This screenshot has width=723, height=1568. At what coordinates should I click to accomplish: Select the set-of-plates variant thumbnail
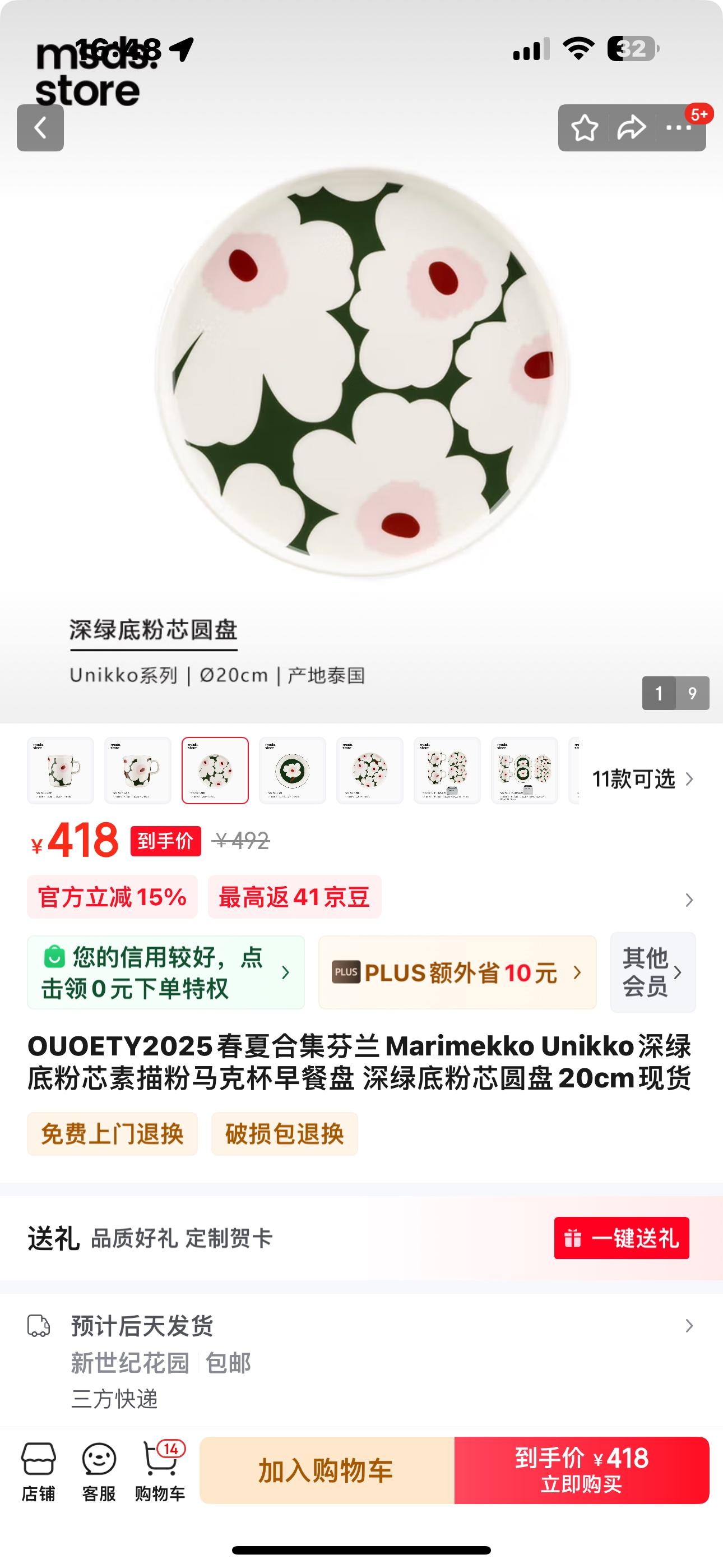447,770
